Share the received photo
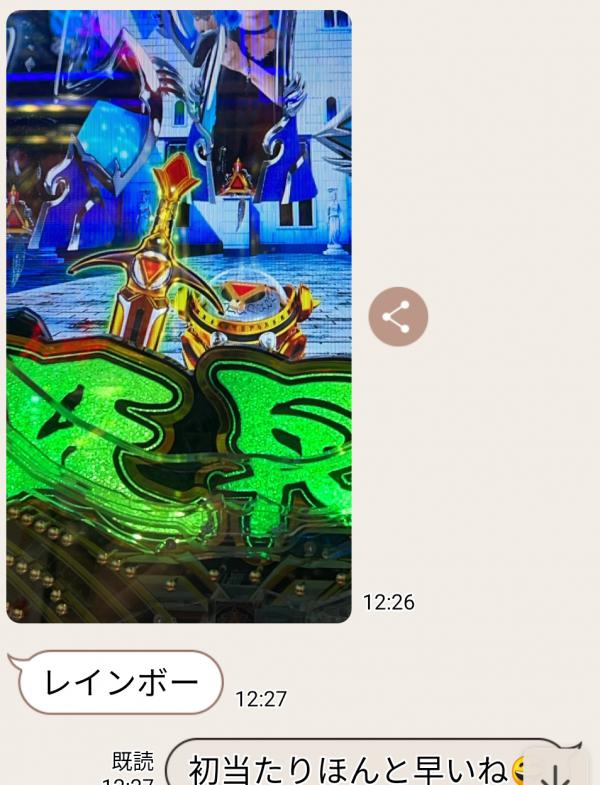 [398, 317]
